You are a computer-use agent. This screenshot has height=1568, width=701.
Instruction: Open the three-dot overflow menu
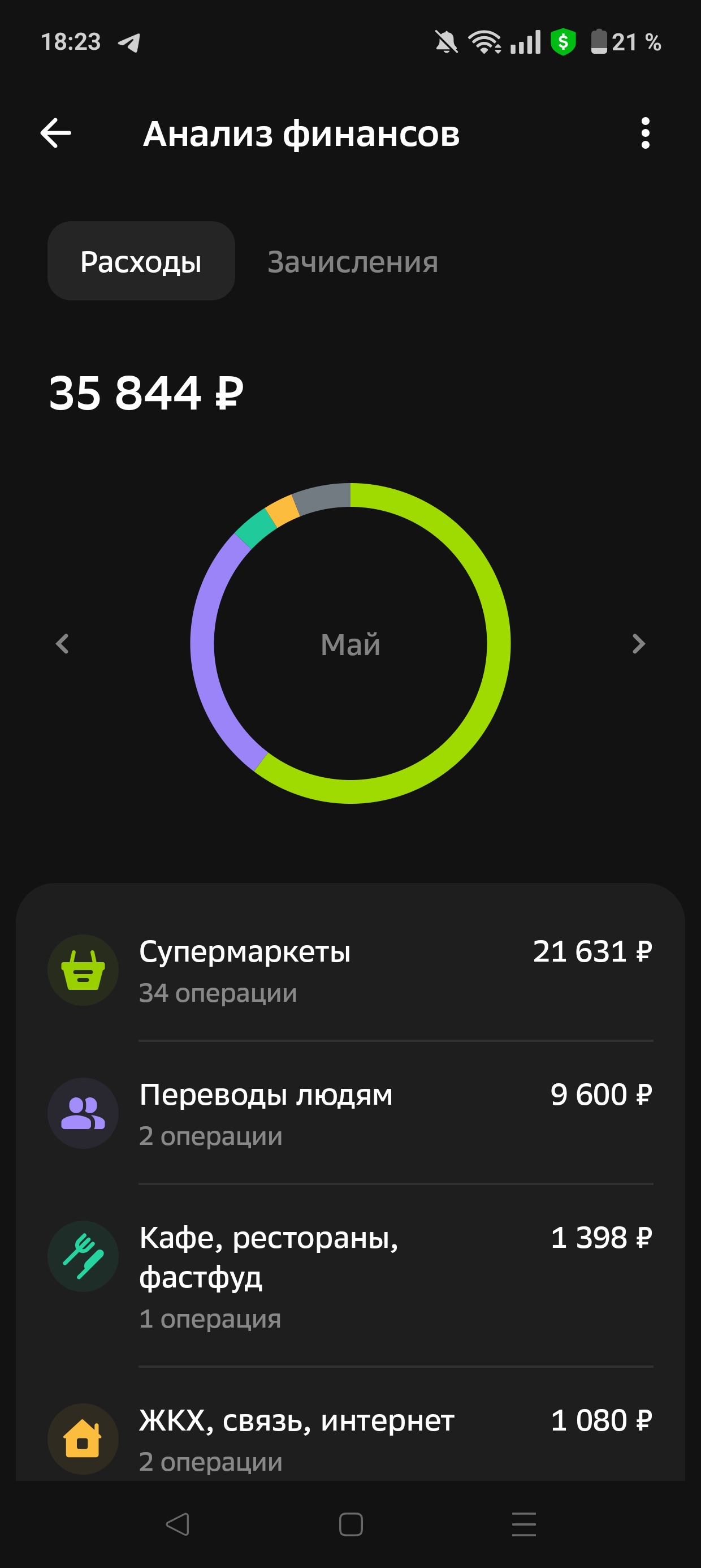coord(645,133)
